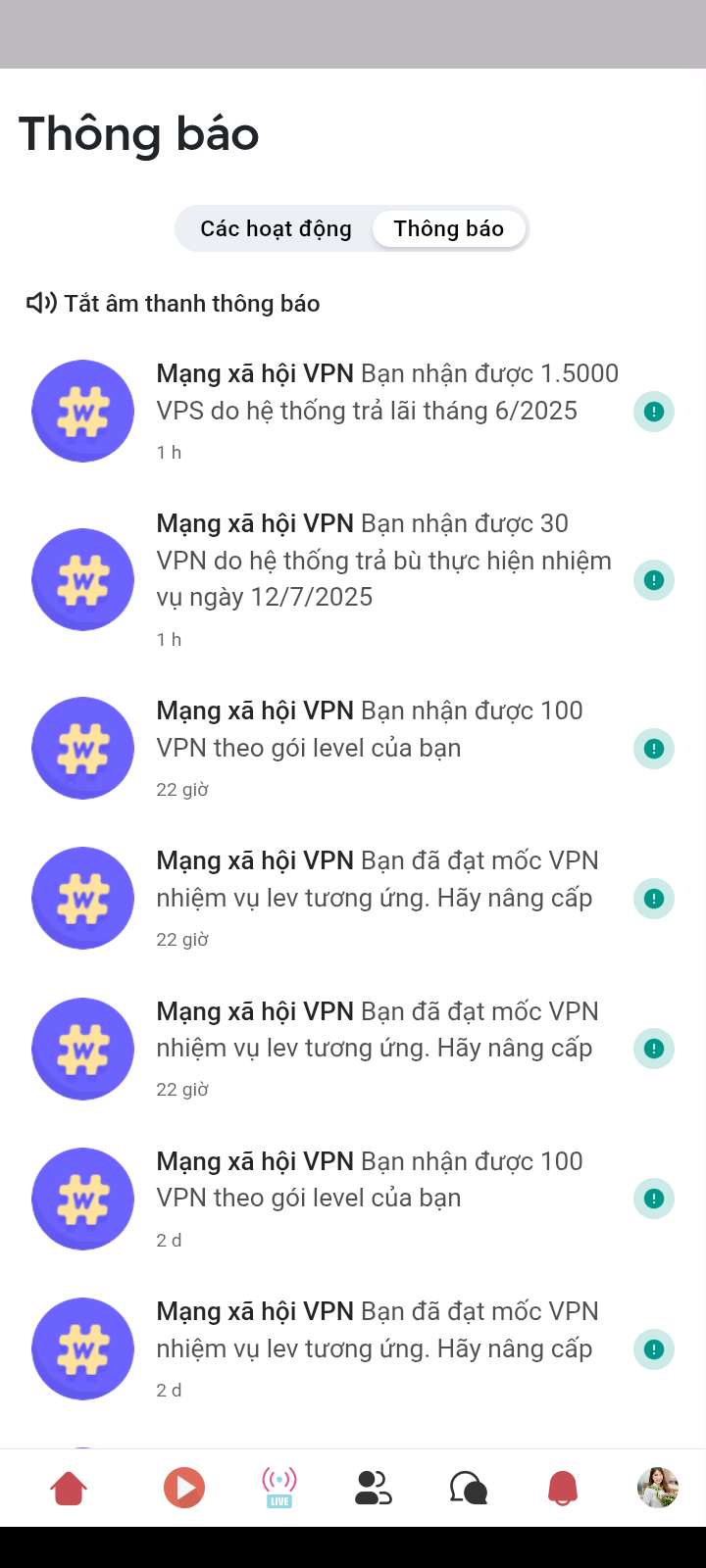
Task: Tap the alert icon on the 12/7/2025 notification
Action: pyautogui.click(x=653, y=580)
